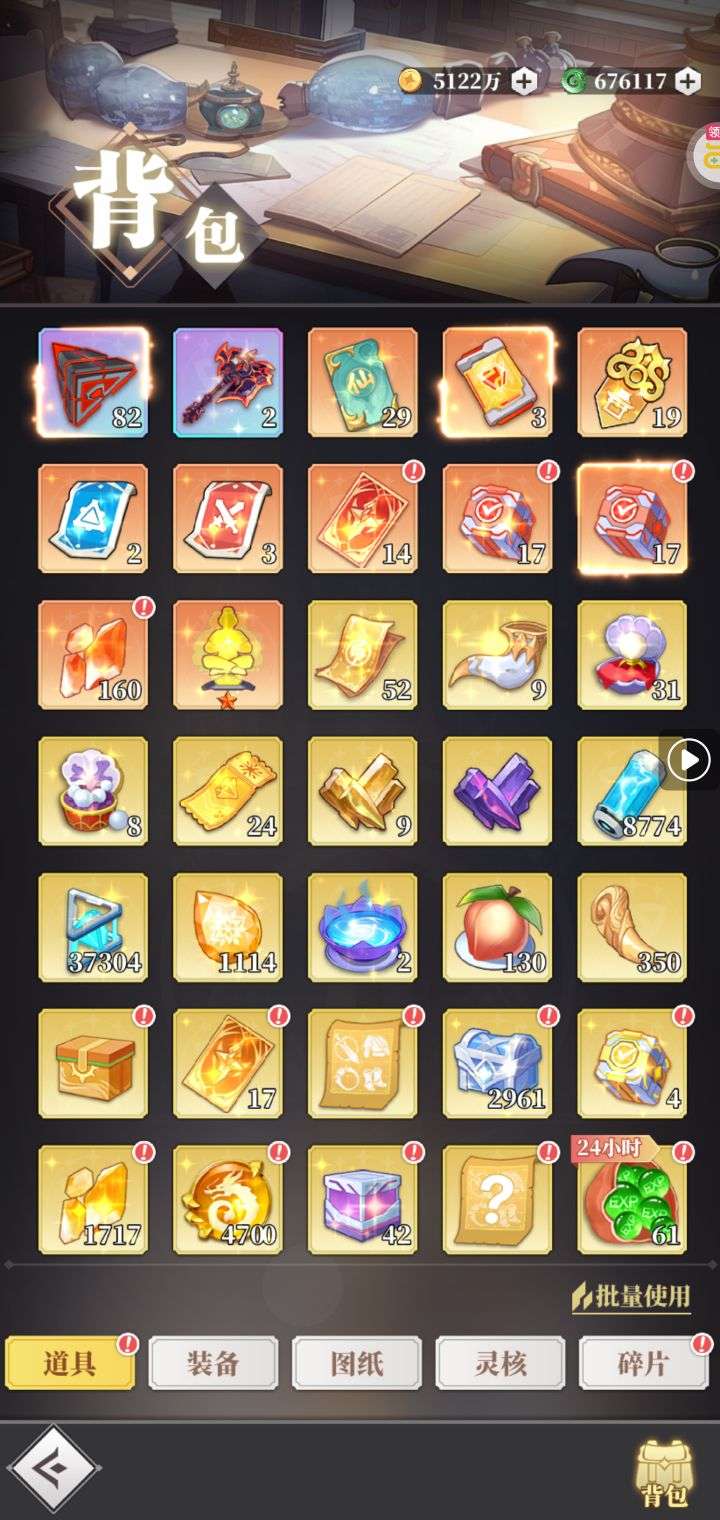Tap the 批量使用 batch use button

click(x=631, y=1297)
